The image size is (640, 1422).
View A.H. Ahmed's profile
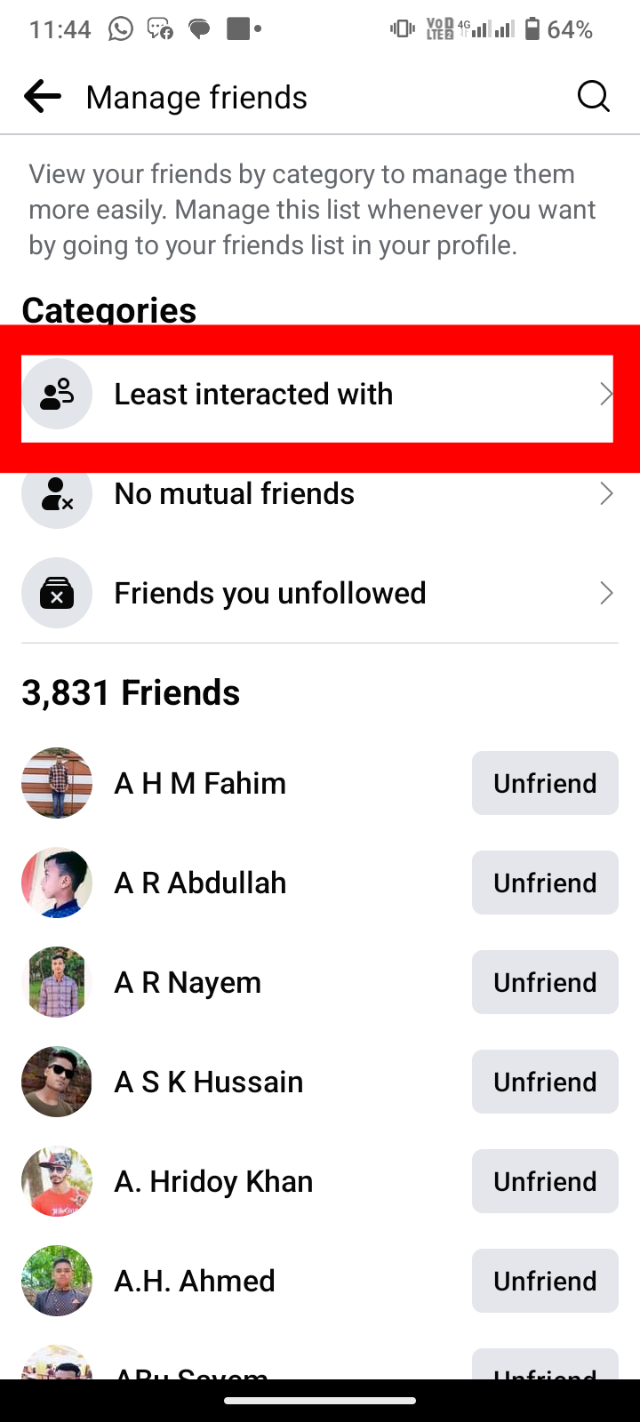194,1281
